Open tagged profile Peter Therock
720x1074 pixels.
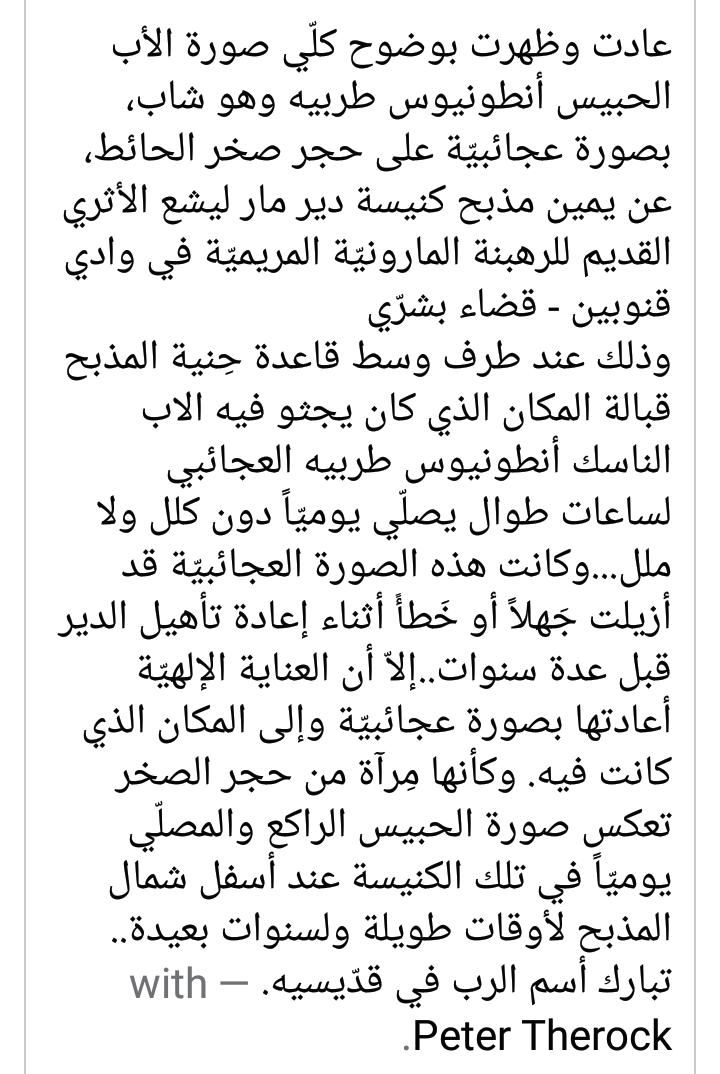pos(541,1034)
